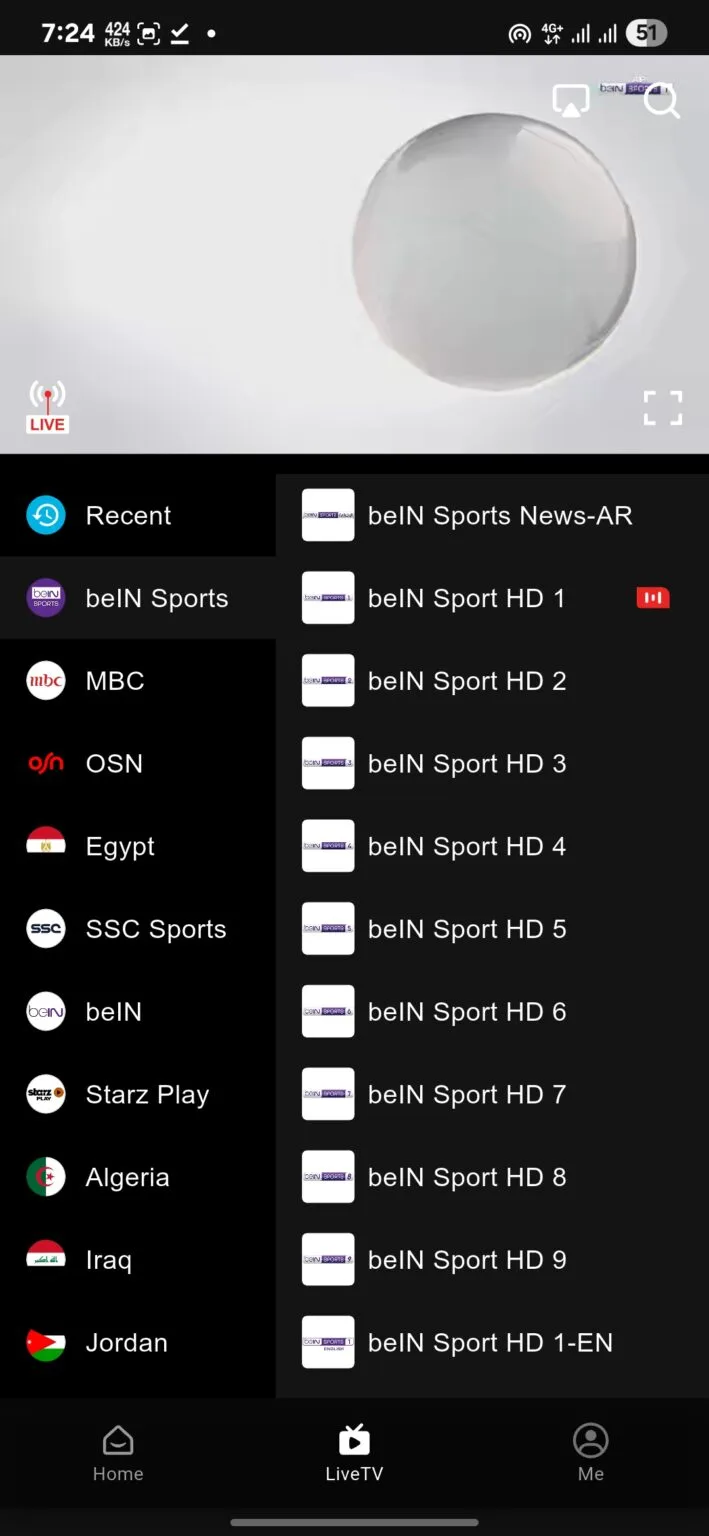Cast the stream to another screen

click(x=571, y=100)
